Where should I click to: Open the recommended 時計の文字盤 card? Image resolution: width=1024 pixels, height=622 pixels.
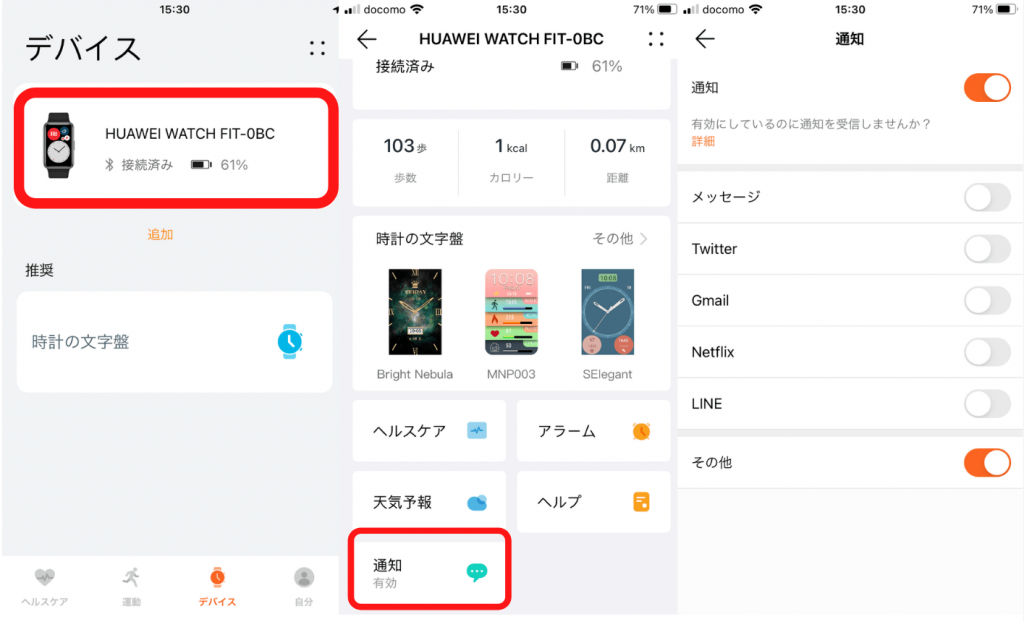click(174, 342)
